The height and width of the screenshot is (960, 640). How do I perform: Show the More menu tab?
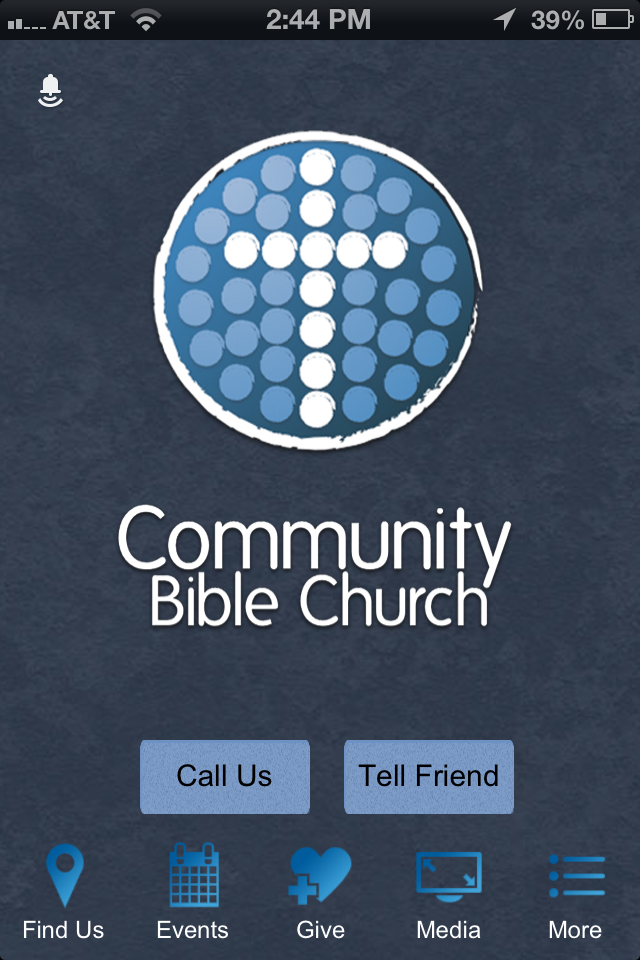pyautogui.click(x=576, y=892)
